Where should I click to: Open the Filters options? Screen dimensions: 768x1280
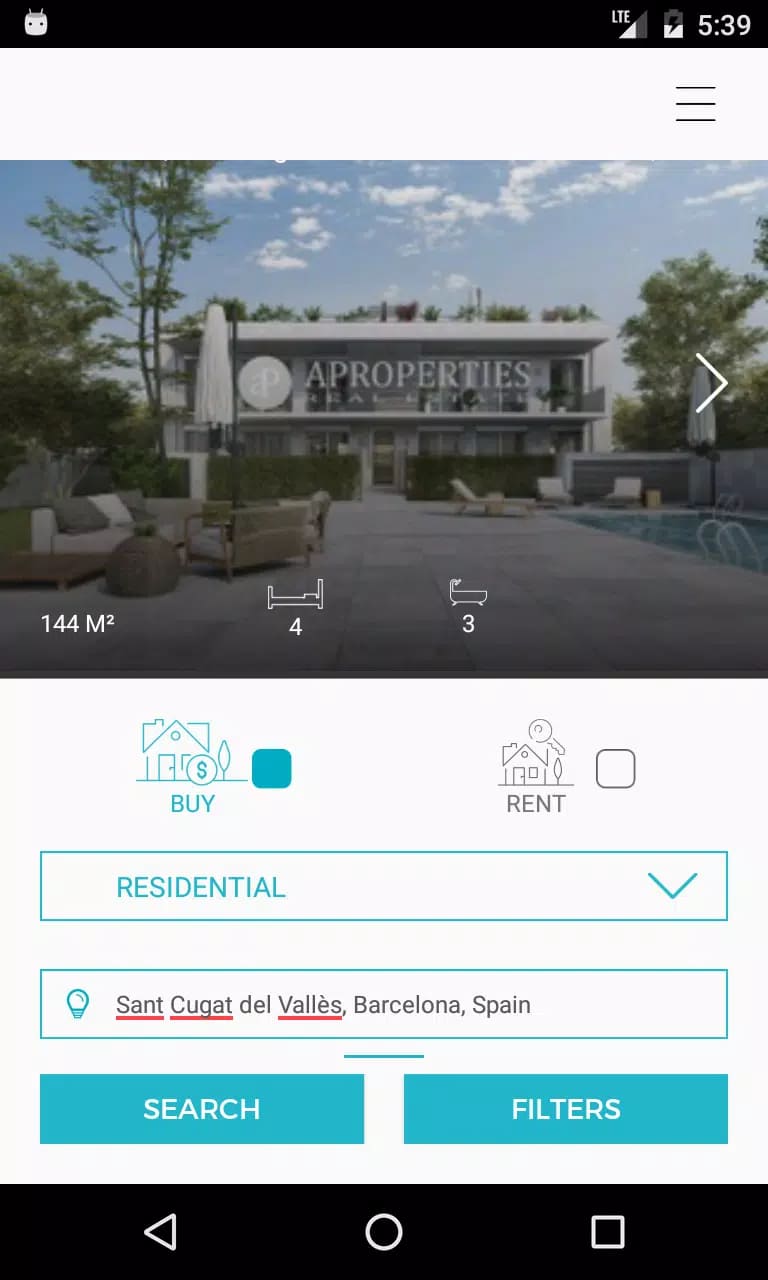(x=566, y=1109)
